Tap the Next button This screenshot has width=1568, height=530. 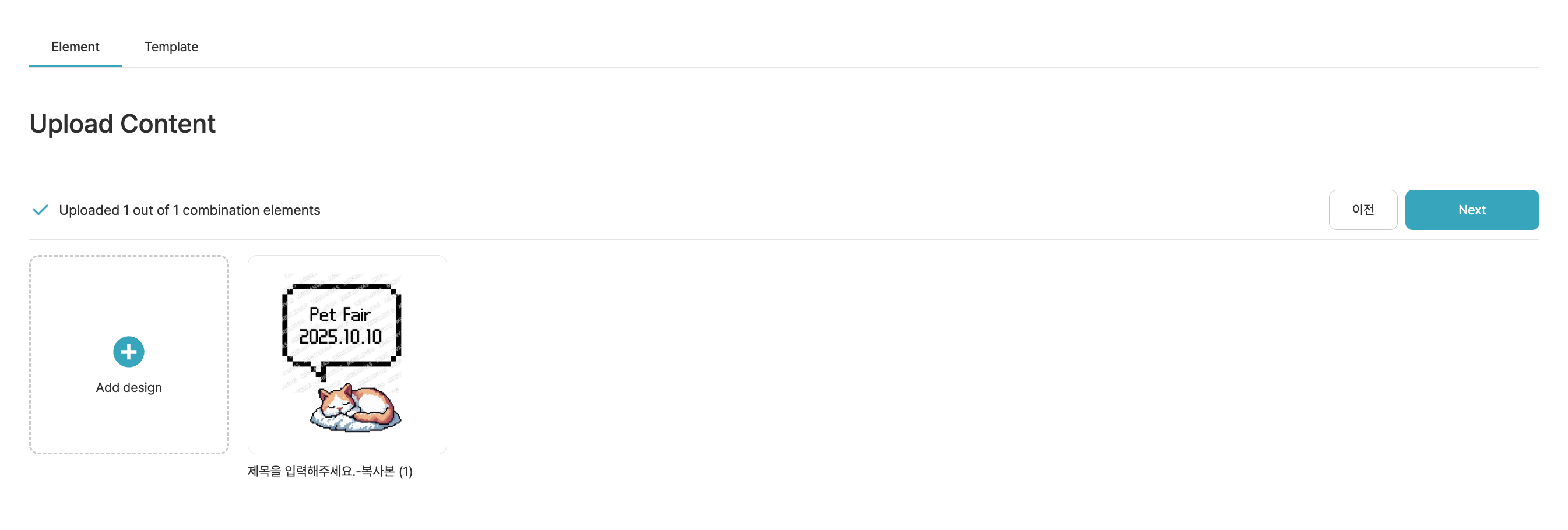(x=1471, y=210)
